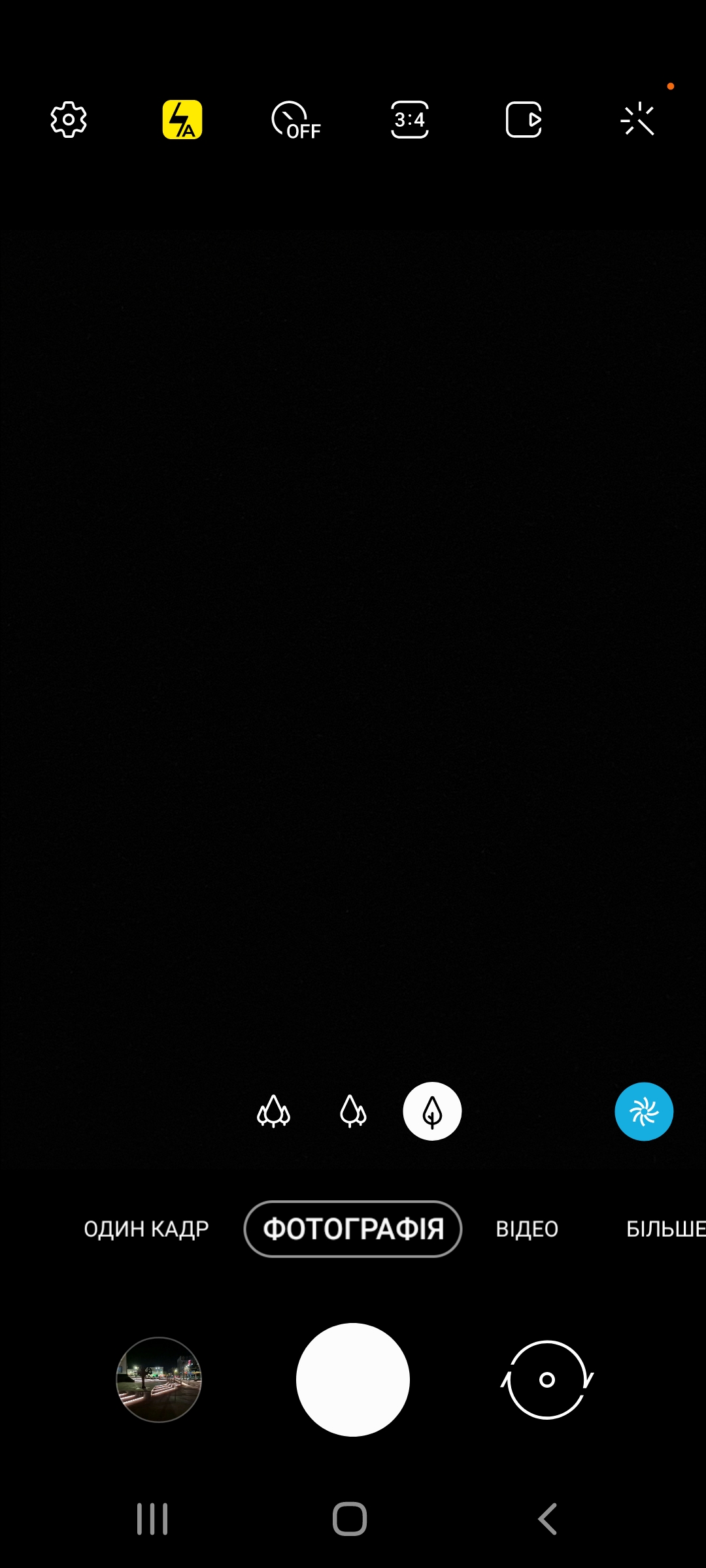
Task: Select the ultra-wide three trees lens
Action: tap(273, 1111)
